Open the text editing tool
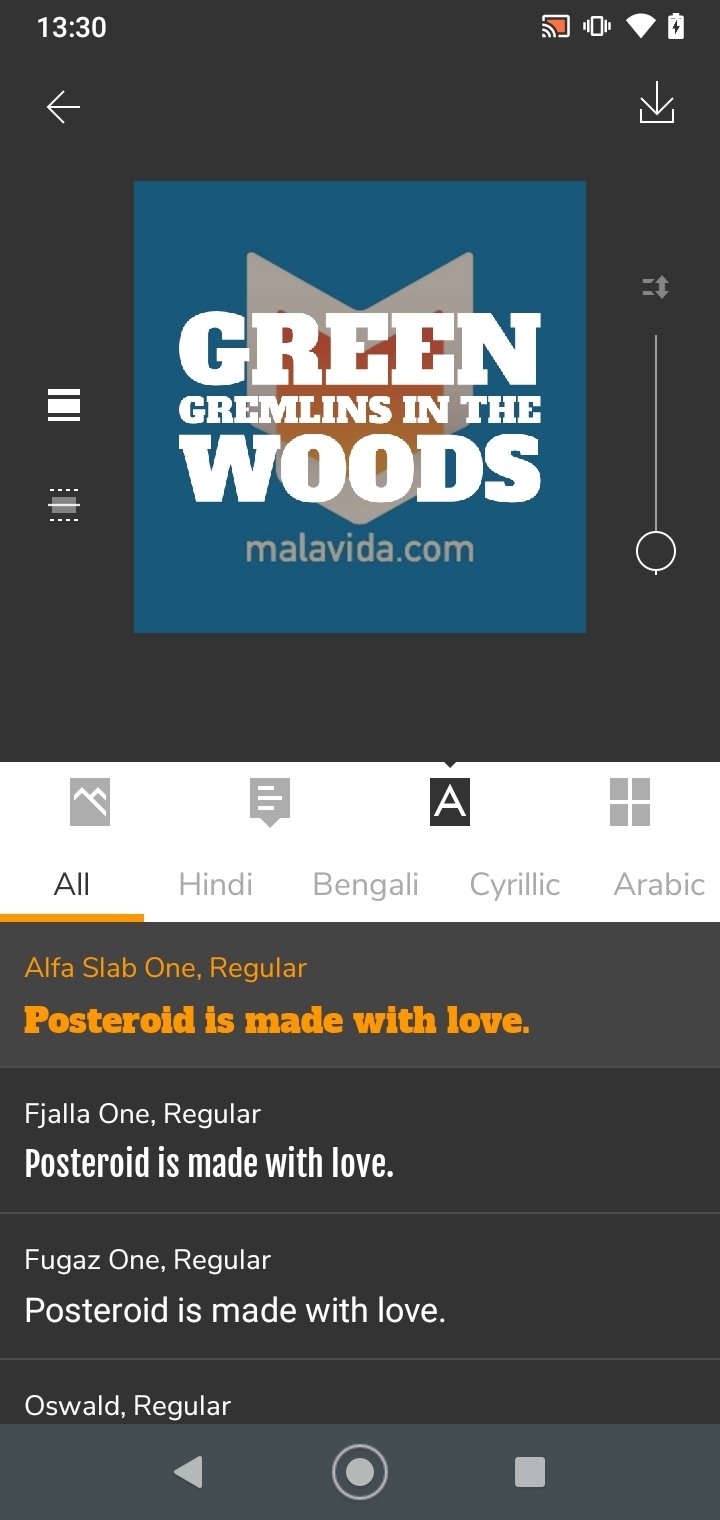Image resolution: width=720 pixels, height=1520 pixels. coord(270,802)
